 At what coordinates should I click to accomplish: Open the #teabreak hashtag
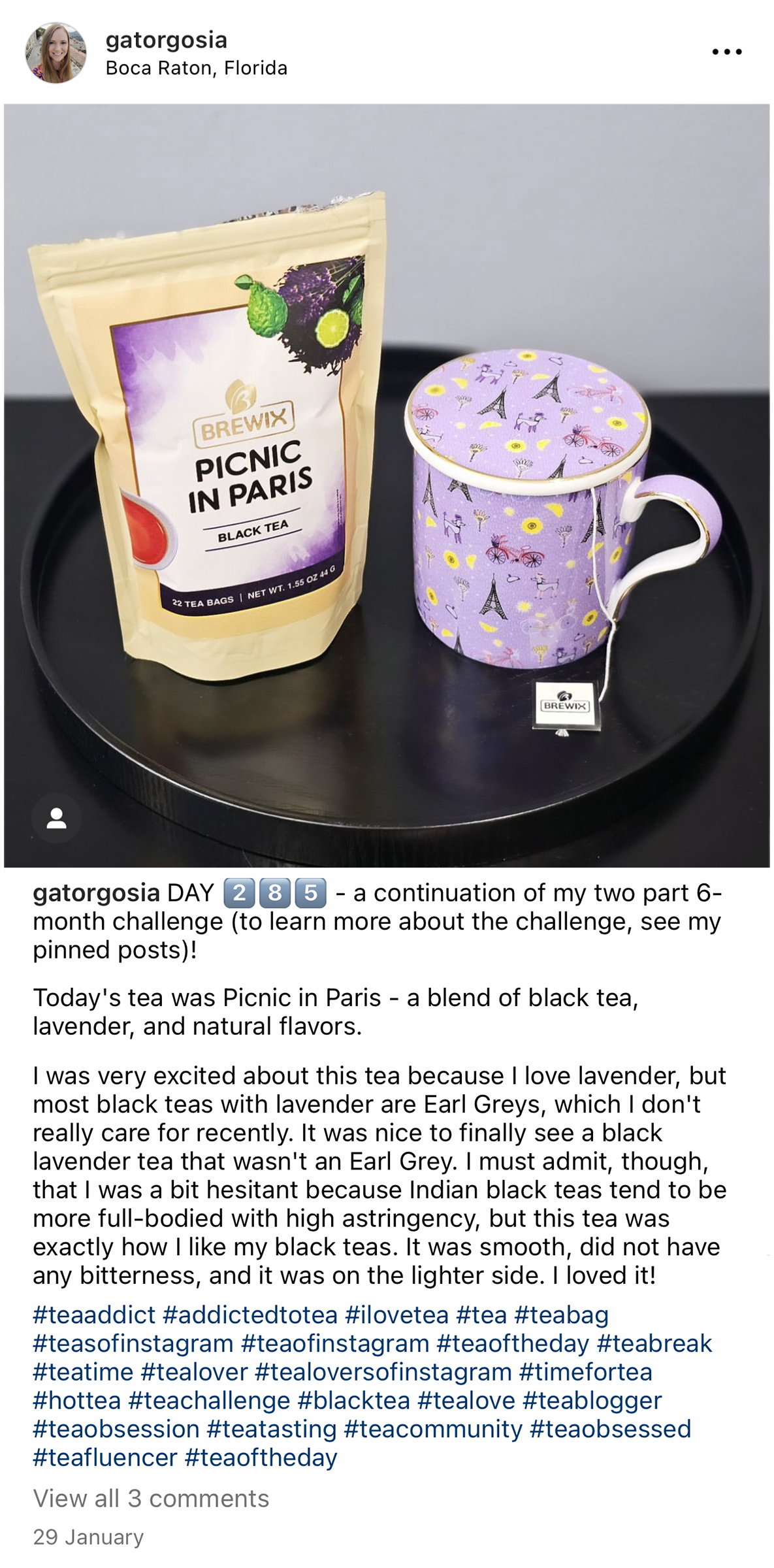[x=654, y=1343]
